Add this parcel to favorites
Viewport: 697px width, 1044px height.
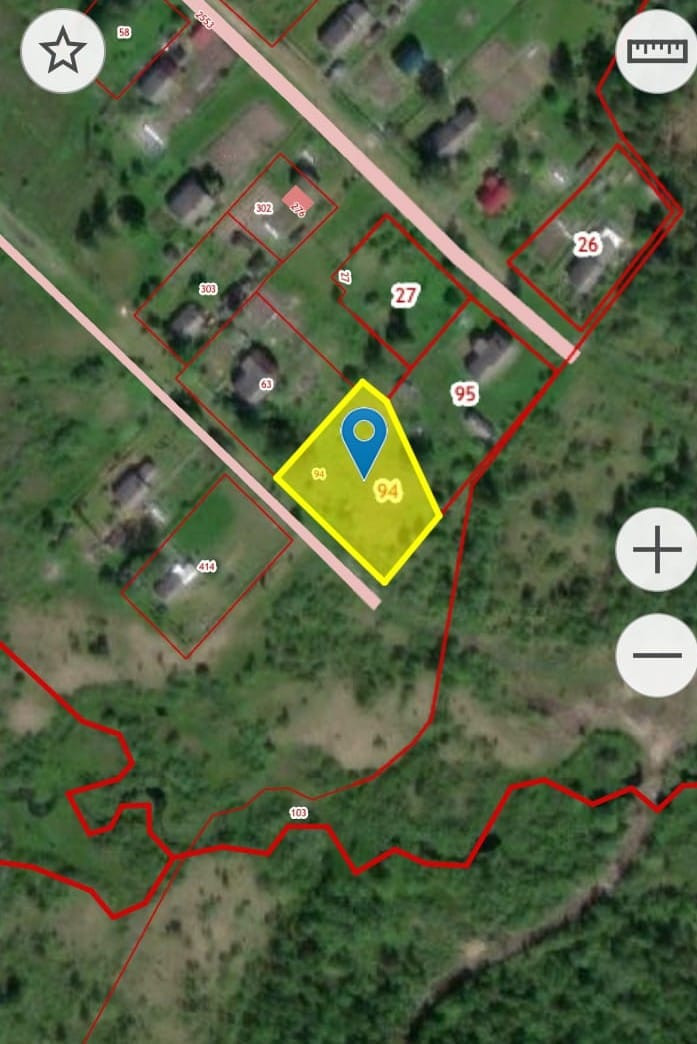pos(63,50)
